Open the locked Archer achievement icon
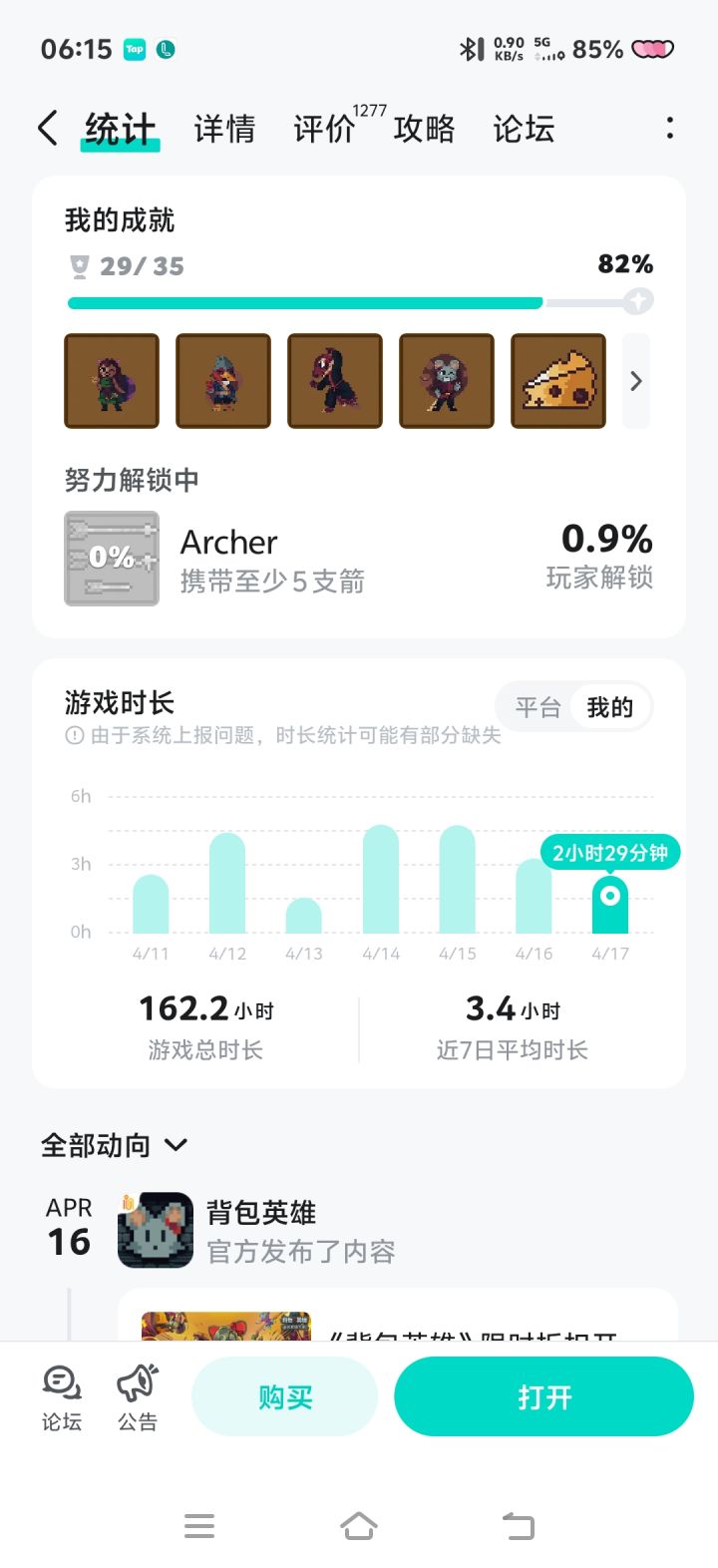The height and width of the screenshot is (1568, 718). (111, 558)
